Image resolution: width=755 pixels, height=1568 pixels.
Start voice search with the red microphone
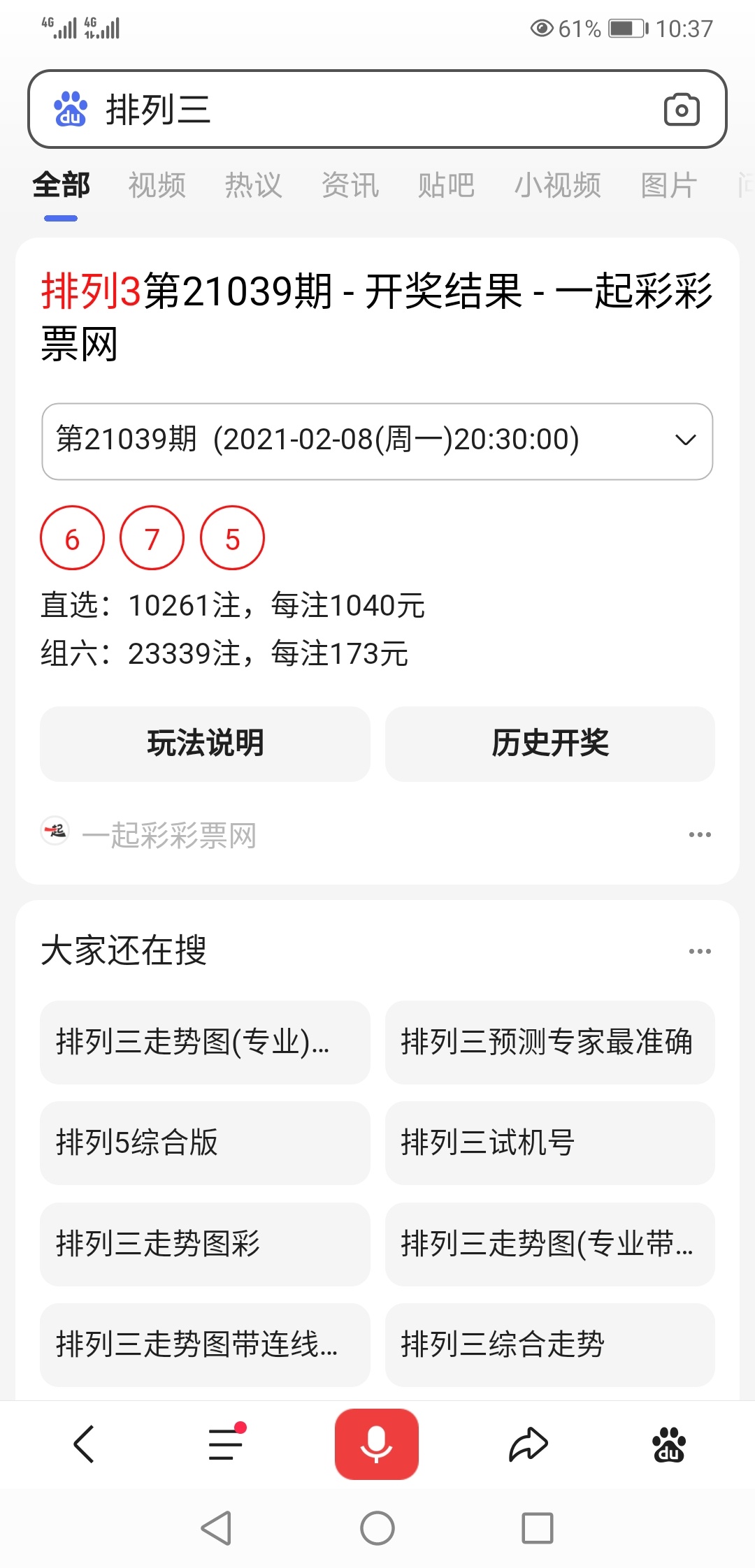tap(377, 1444)
